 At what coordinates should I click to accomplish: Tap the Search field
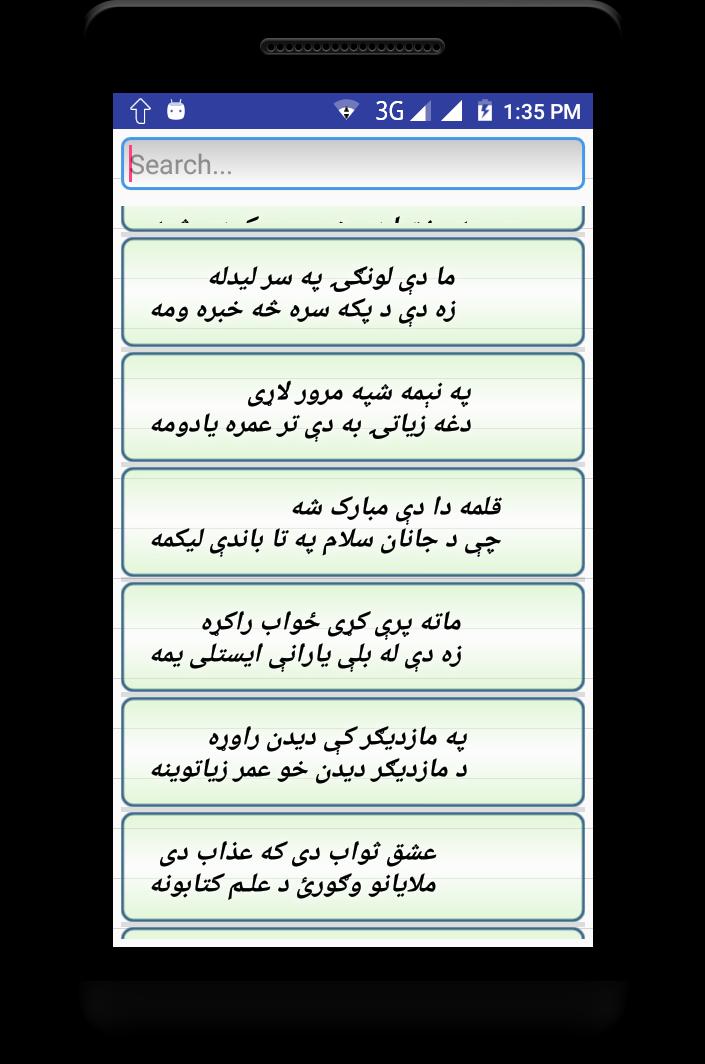pos(352,164)
